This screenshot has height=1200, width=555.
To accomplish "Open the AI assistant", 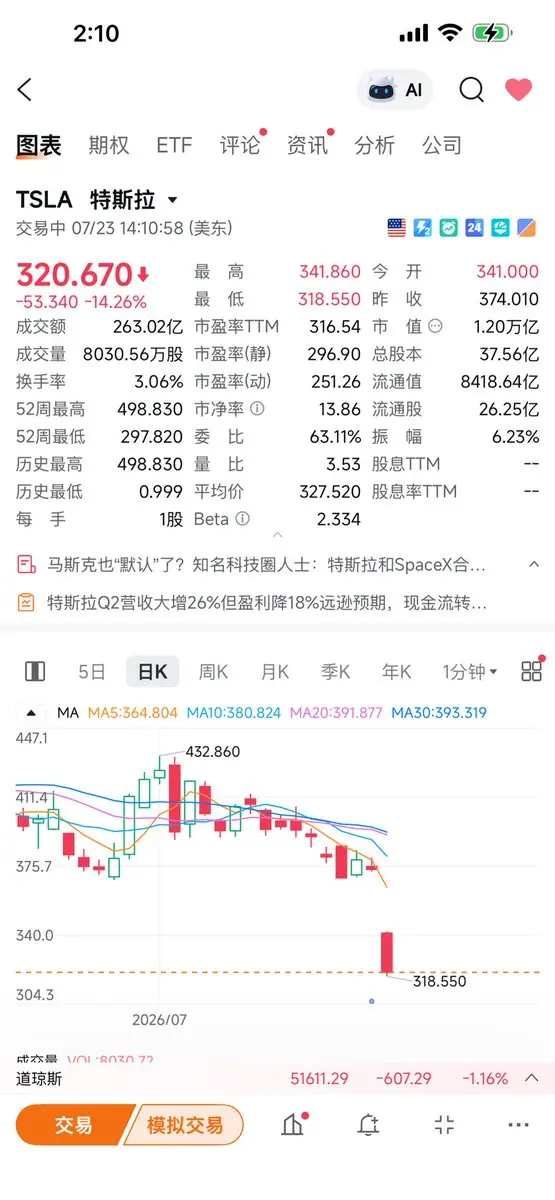I will 396,90.
